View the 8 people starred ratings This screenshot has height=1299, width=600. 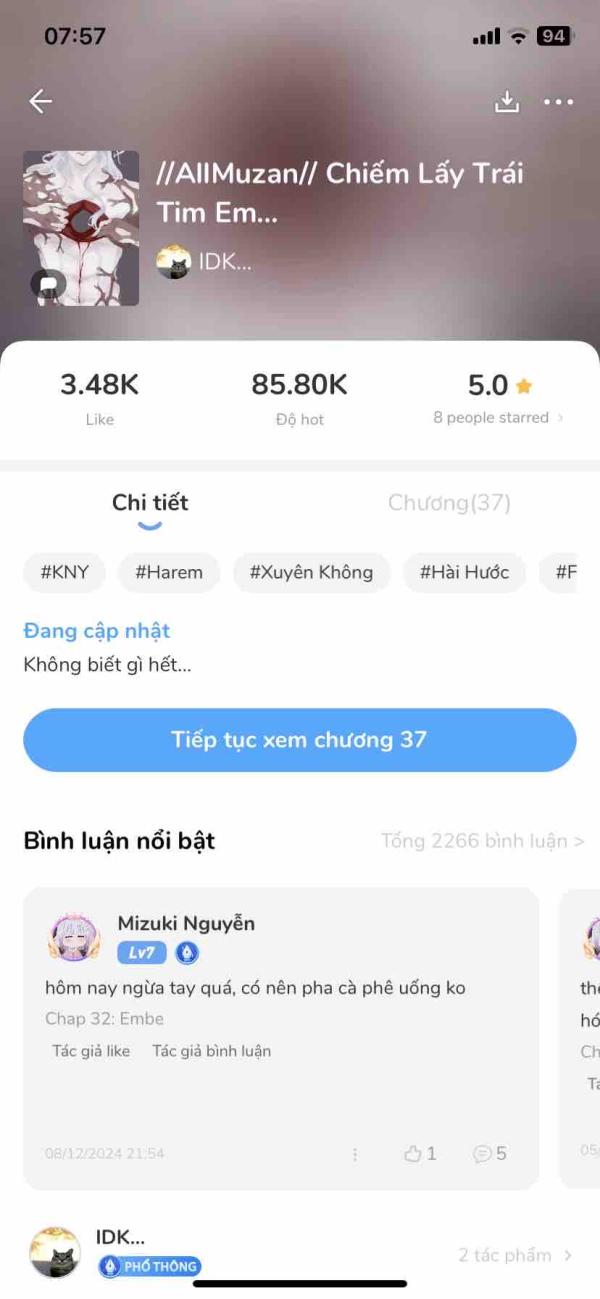click(497, 418)
